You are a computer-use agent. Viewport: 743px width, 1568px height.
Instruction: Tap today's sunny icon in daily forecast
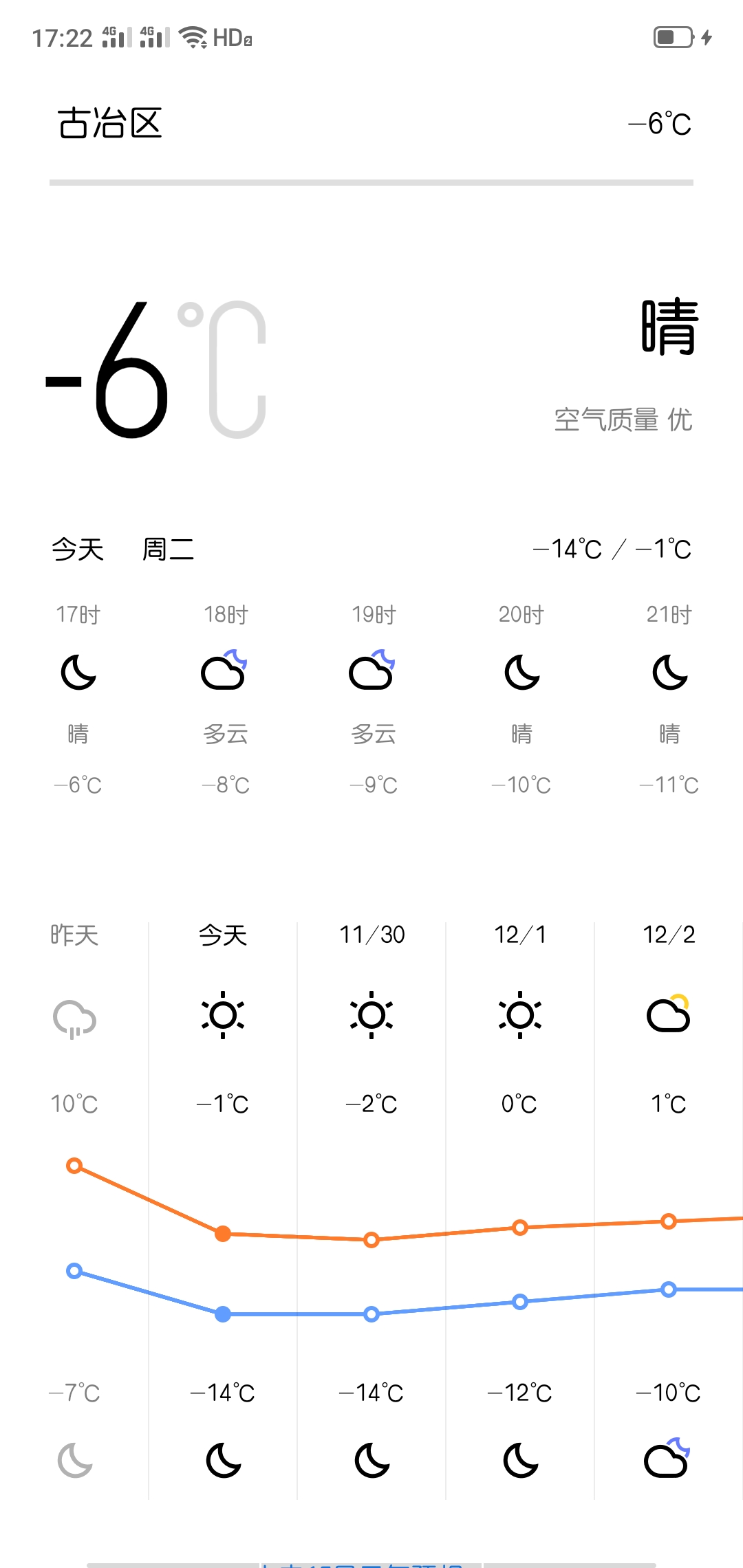[223, 1016]
